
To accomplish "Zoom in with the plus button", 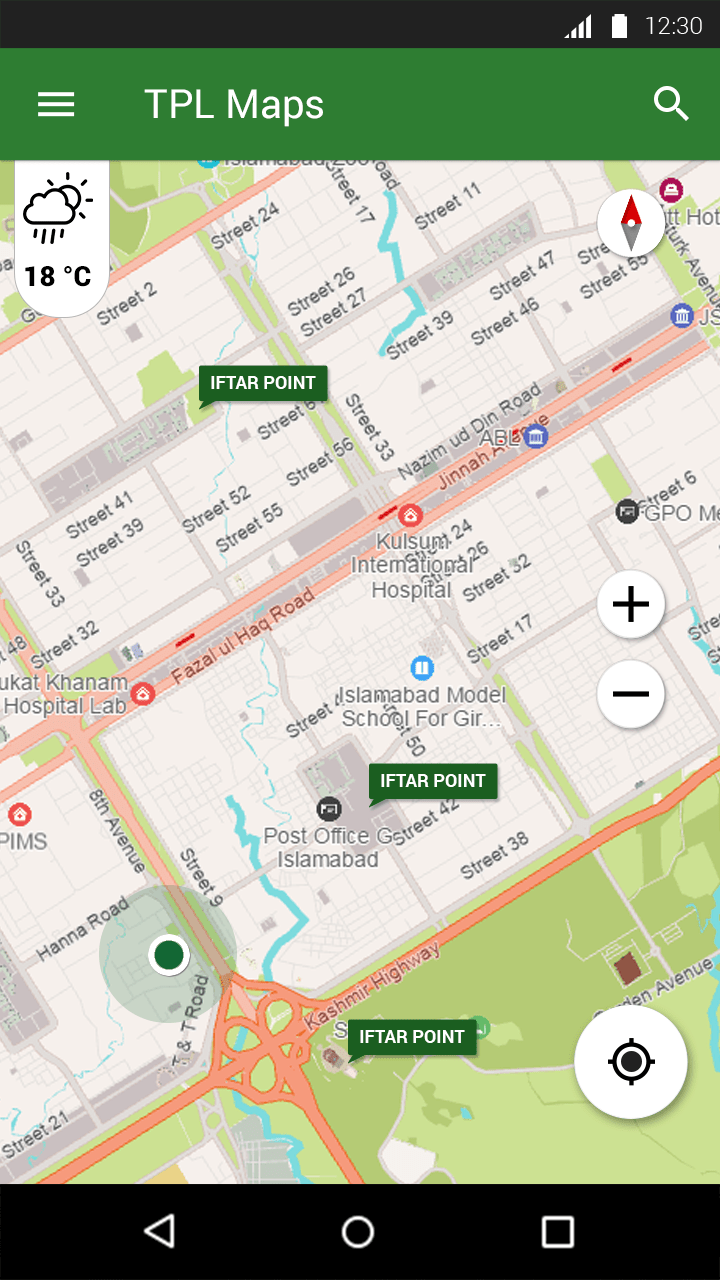I will tap(631, 604).
